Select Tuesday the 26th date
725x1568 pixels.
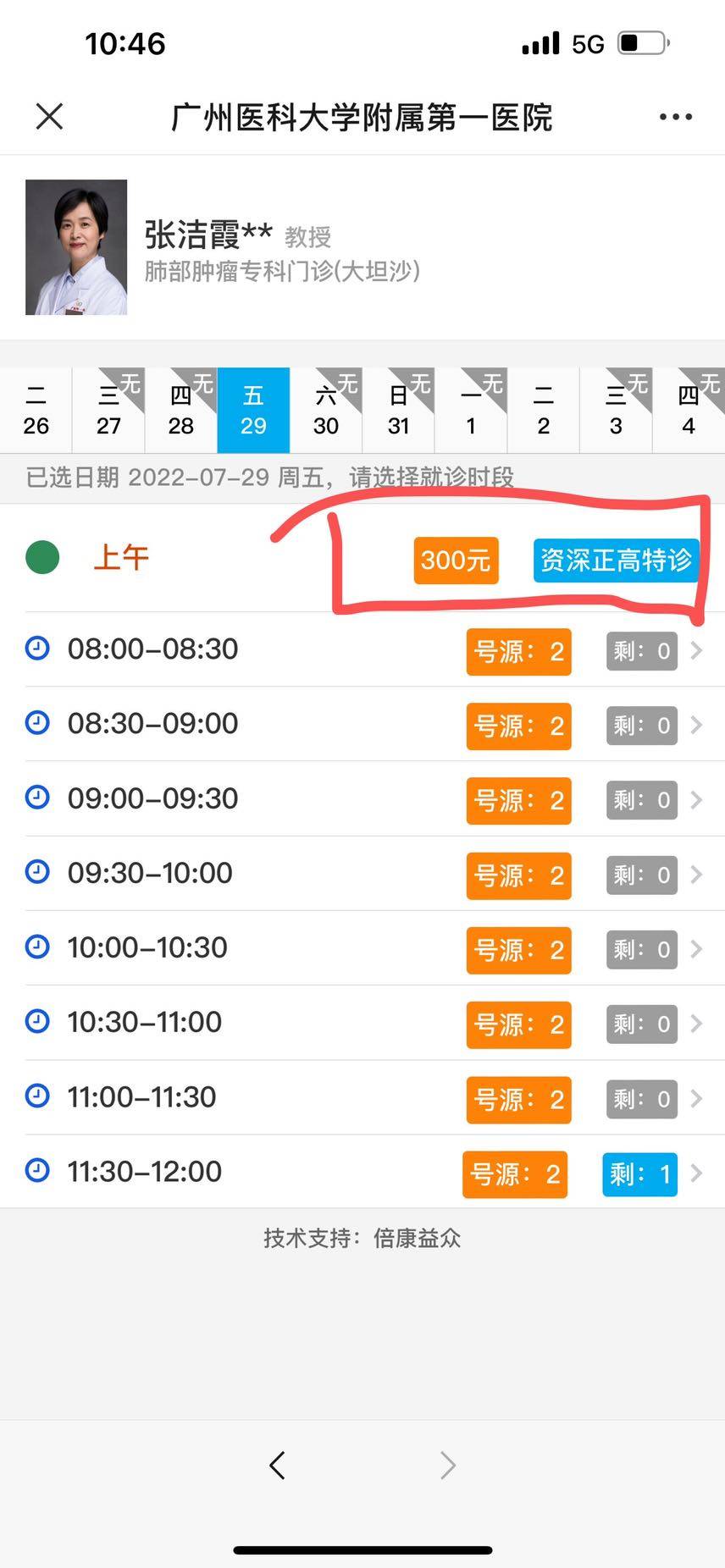point(36,411)
